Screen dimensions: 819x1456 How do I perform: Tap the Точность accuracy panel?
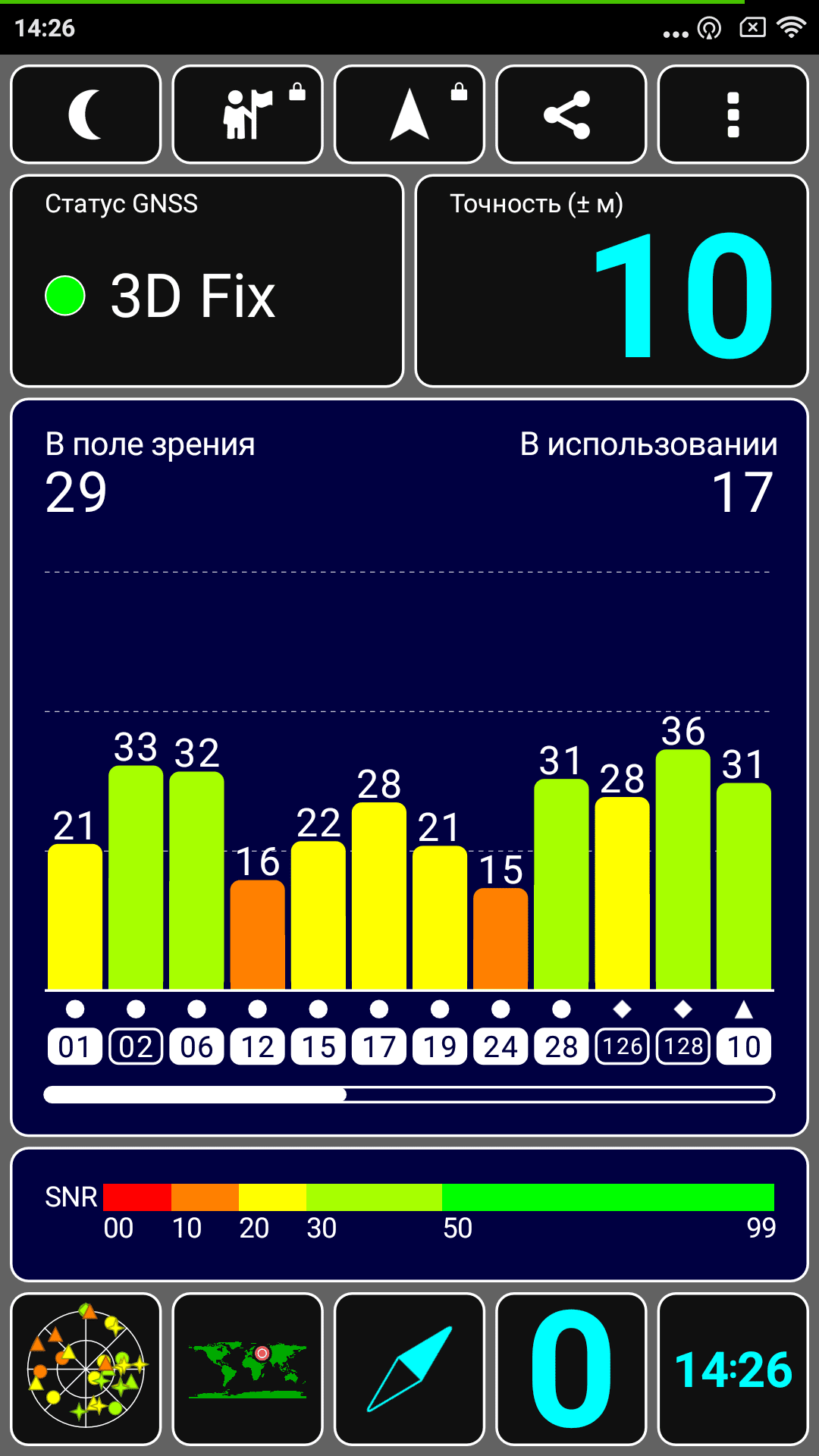click(x=612, y=281)
